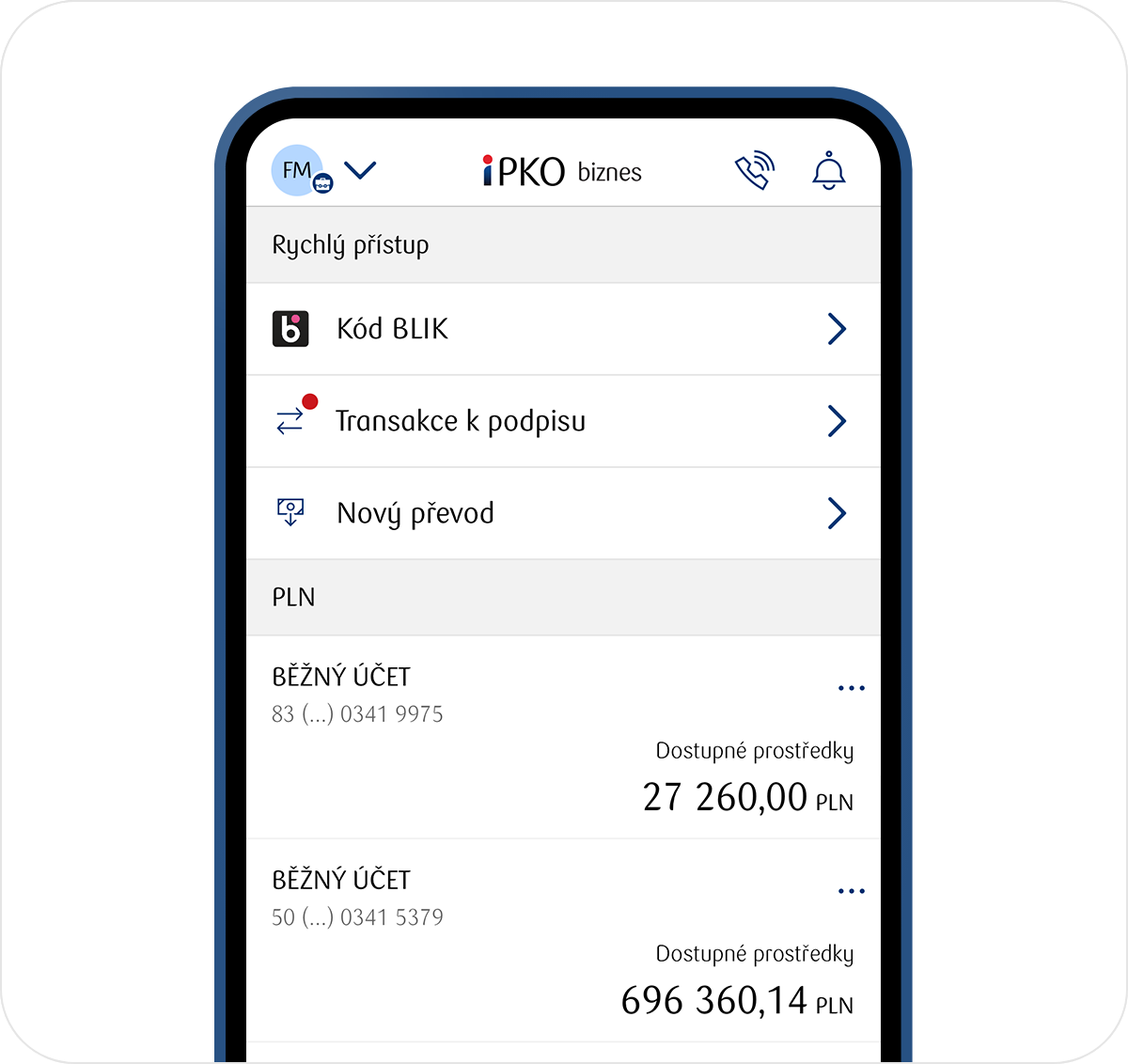Open Kód BLIK
Image resolution: width=1128 pixels, height=1064 pixels.
click(562, 329)
